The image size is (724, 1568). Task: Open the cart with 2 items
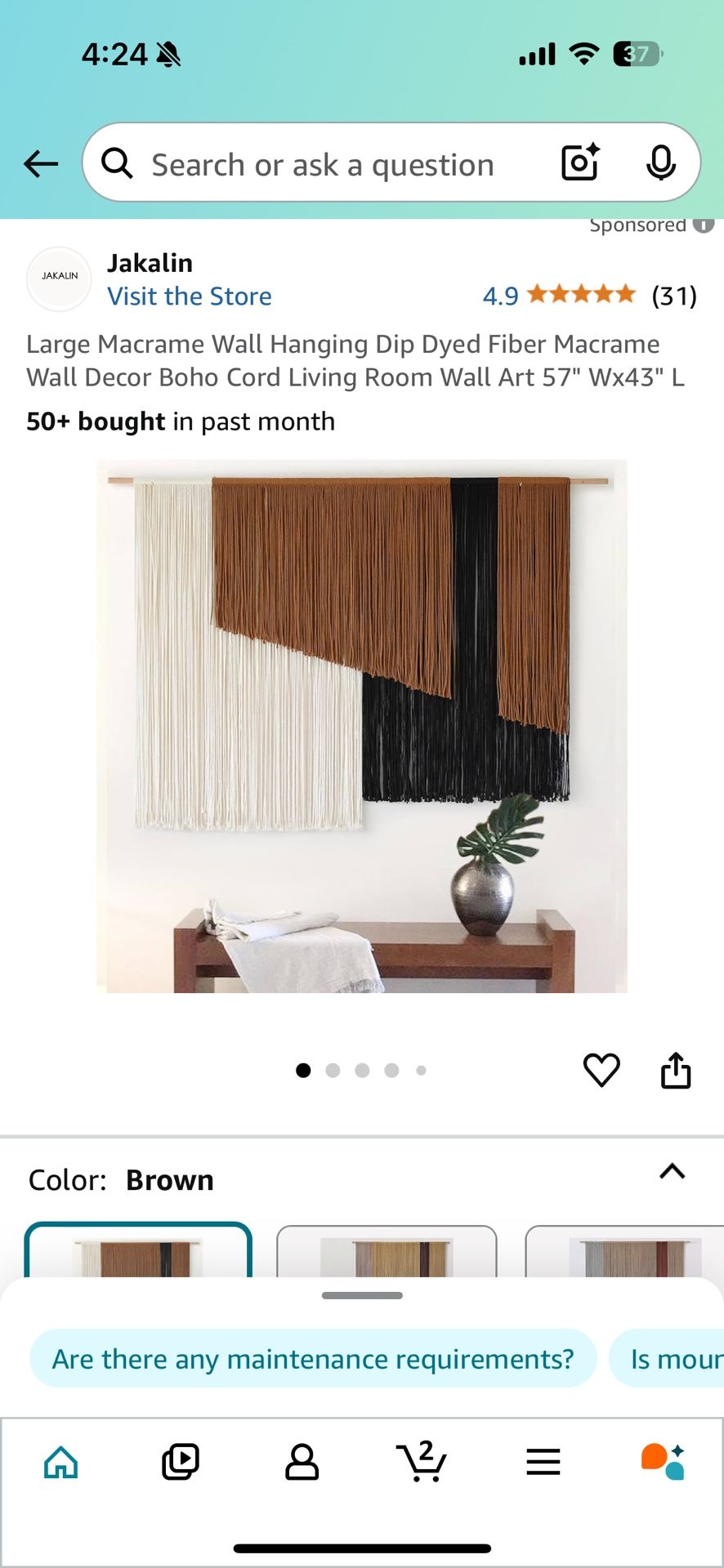pos(422,1462)
